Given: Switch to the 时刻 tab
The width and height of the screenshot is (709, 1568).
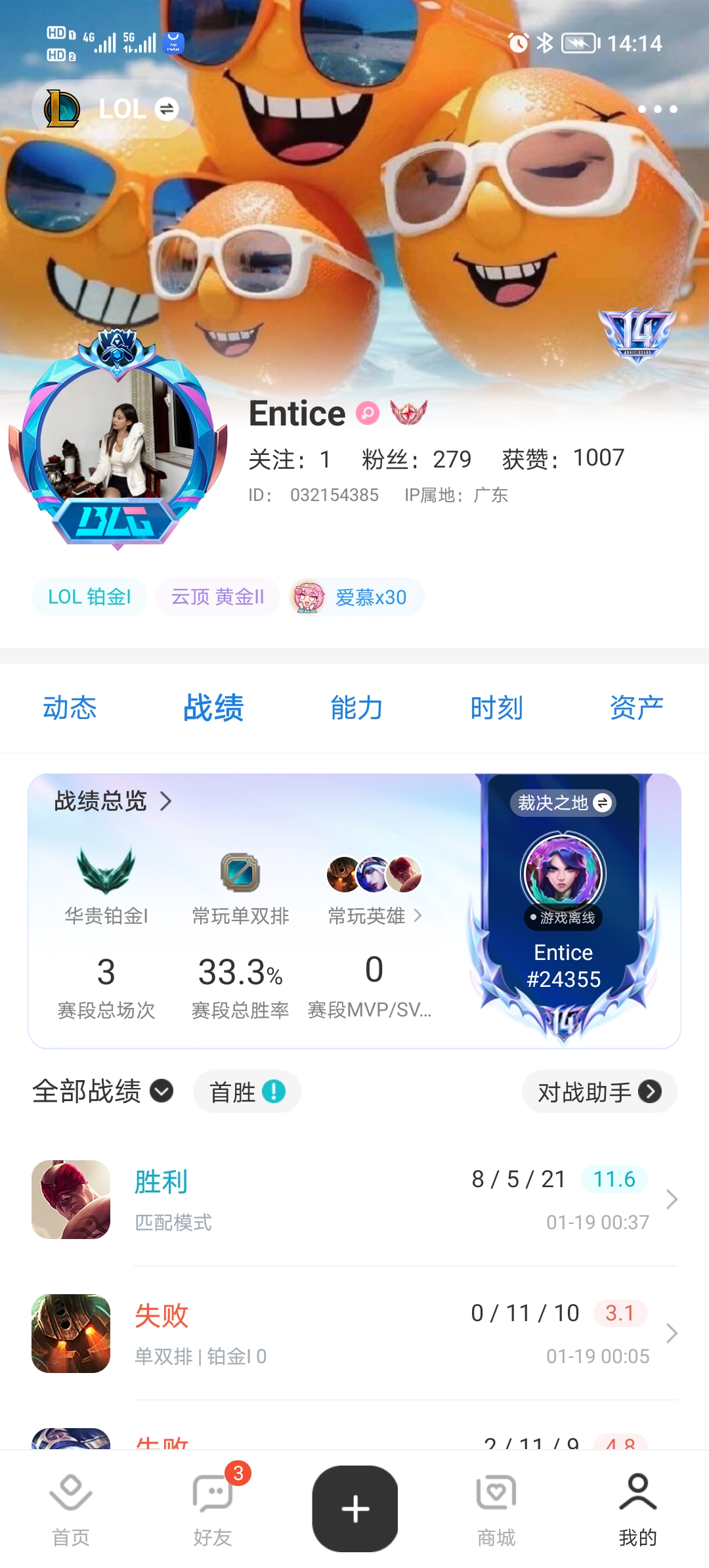Looking at the screenshot, I should tap(496, 708).
